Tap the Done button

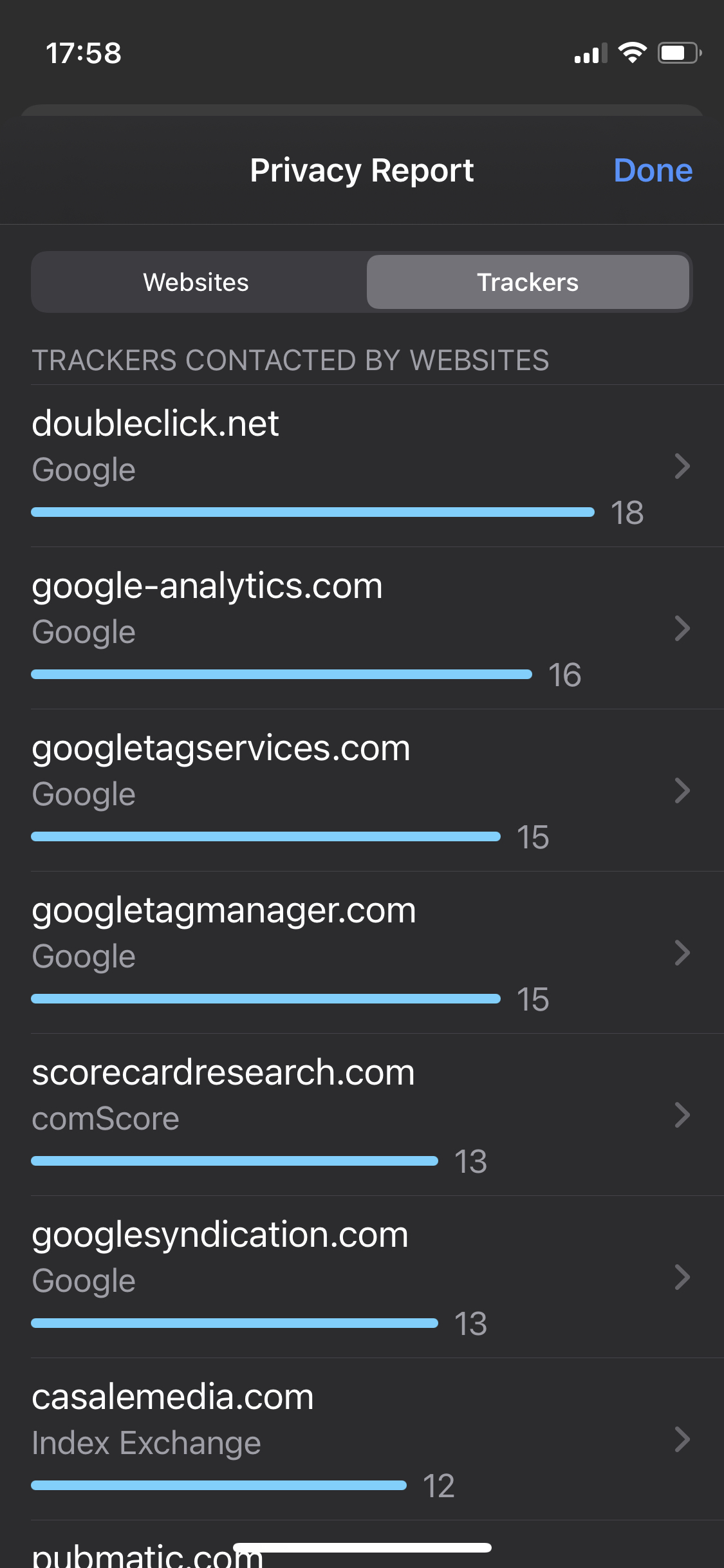click(x=653, y=169)
